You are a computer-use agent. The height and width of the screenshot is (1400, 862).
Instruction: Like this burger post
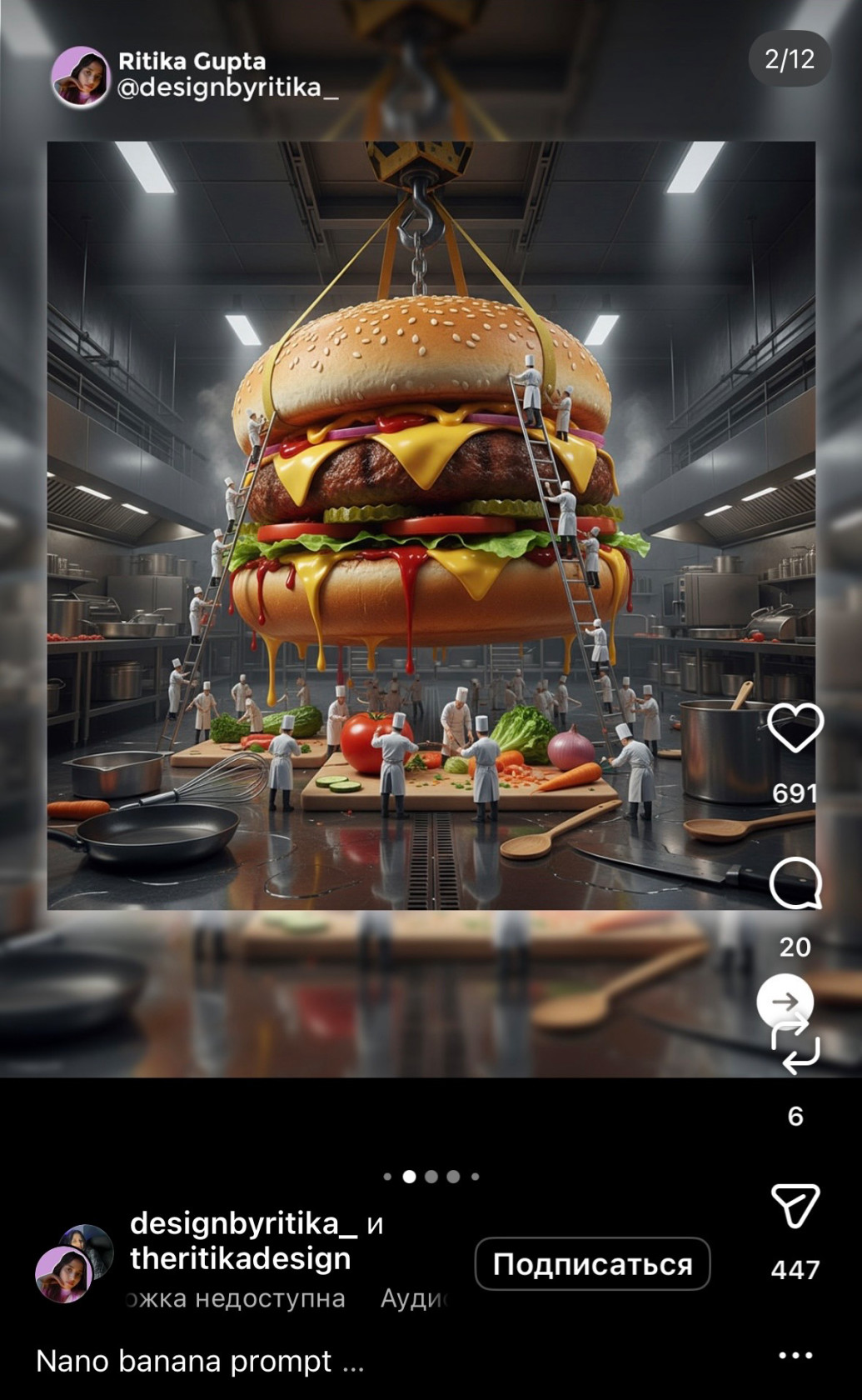click(x=795, y=727)
